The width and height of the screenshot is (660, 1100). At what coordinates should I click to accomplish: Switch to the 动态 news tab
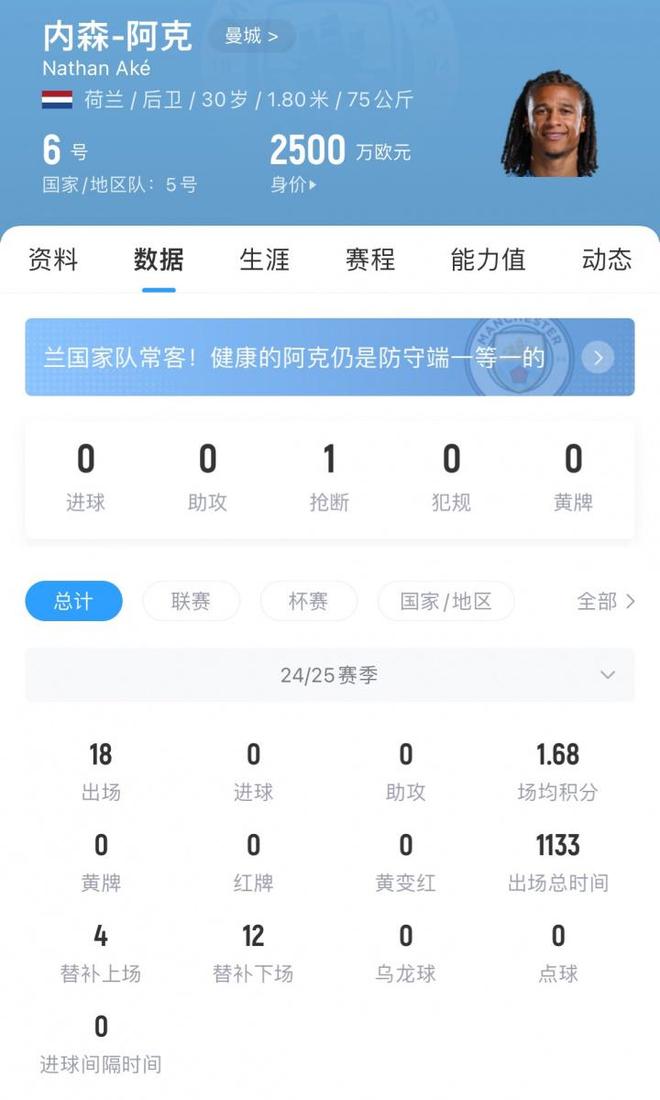pyautogui.click(x=606, y=260)
